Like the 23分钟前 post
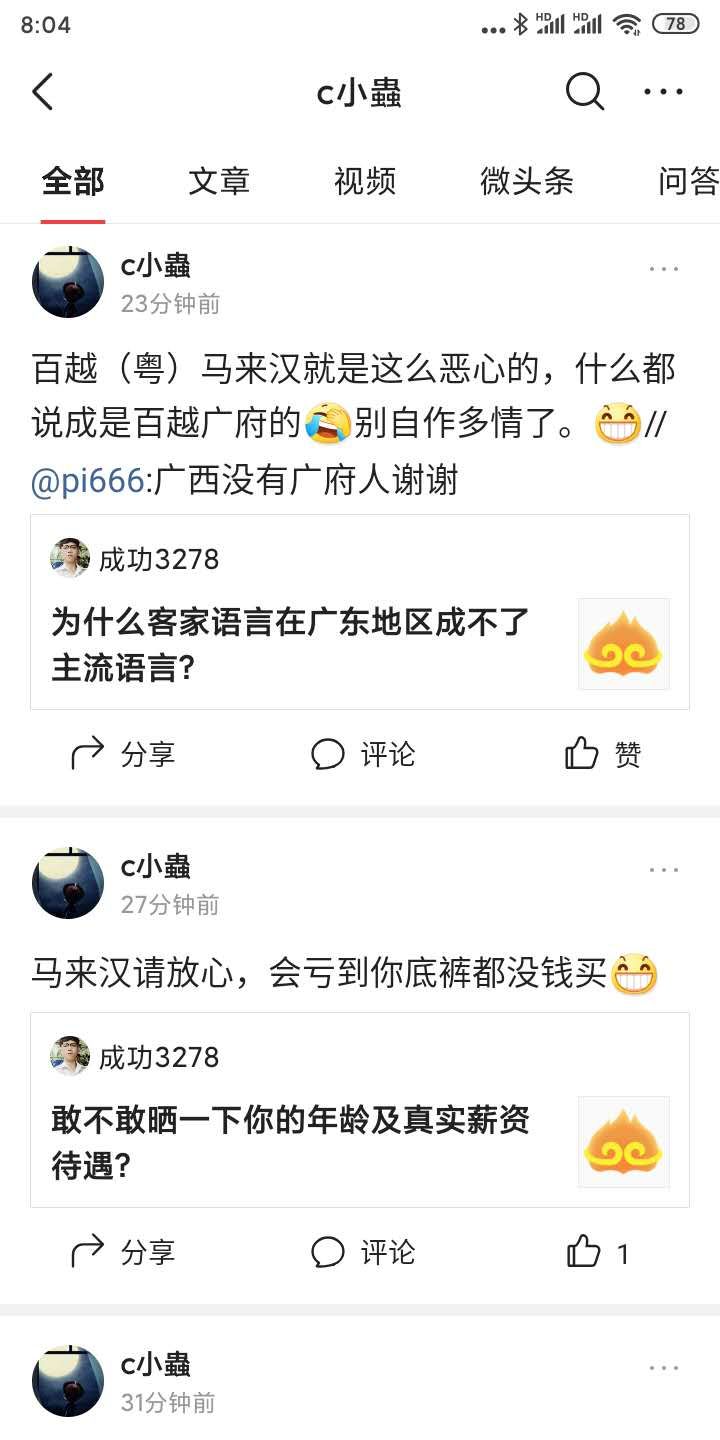 click(x=603, y=753)
